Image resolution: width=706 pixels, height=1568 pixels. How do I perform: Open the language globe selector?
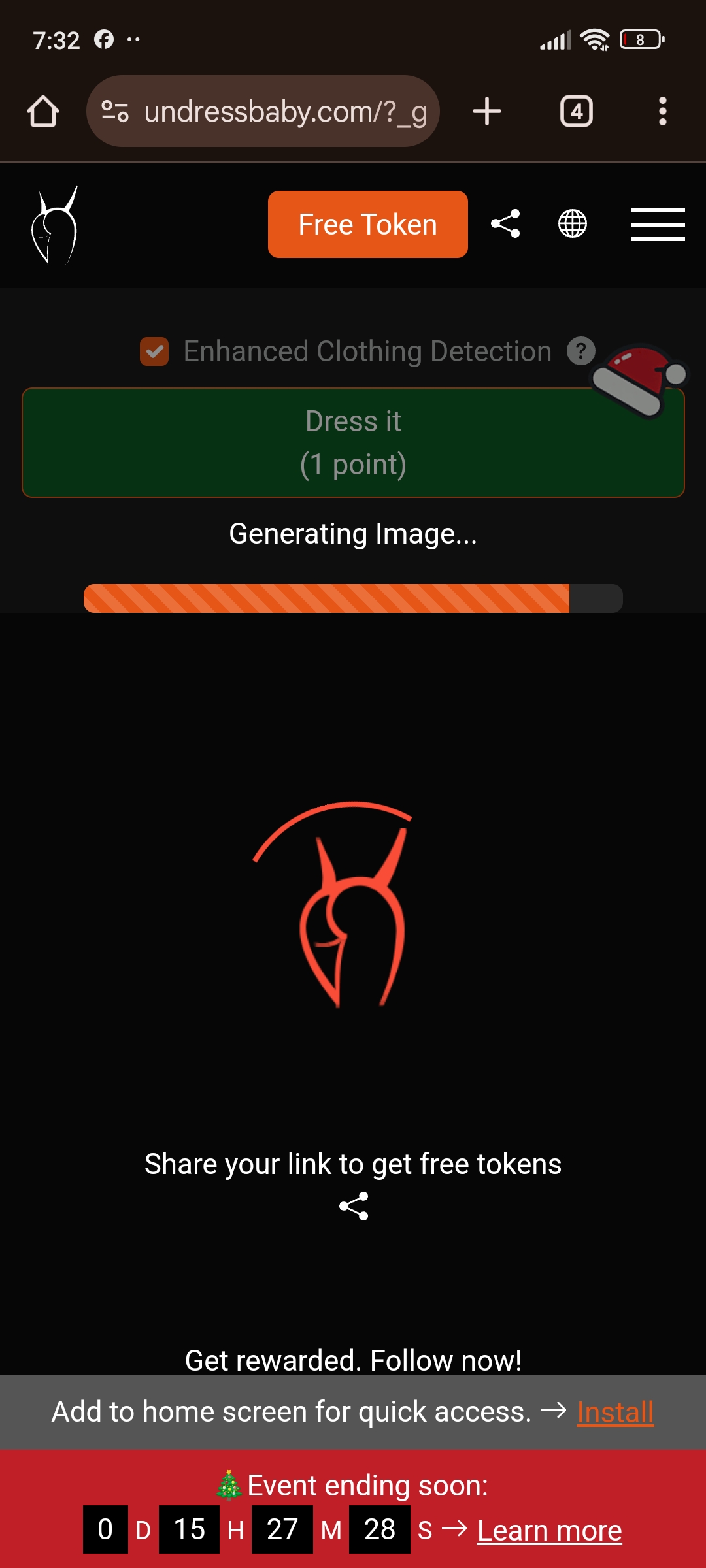tap(572, 224)
